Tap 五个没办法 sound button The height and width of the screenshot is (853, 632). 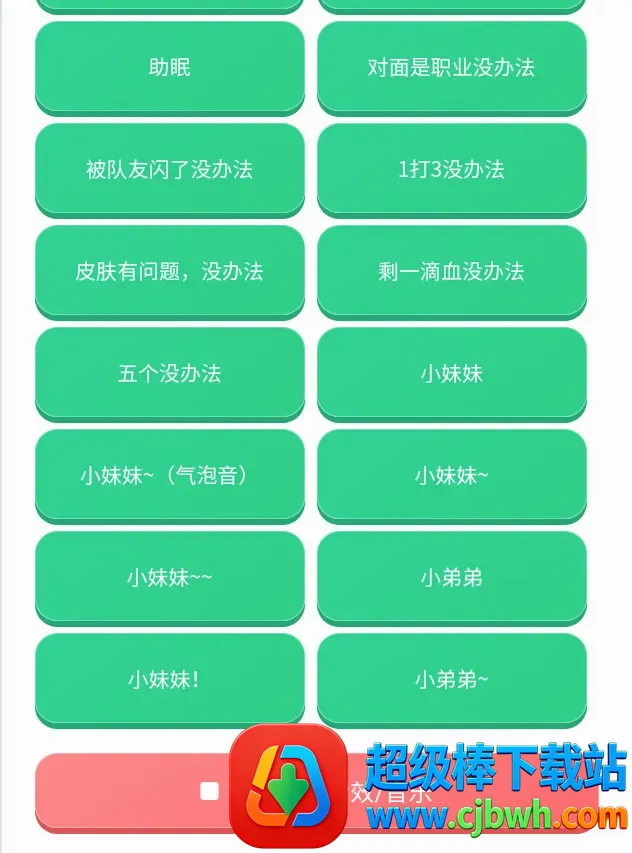click(x=170, y=374)
